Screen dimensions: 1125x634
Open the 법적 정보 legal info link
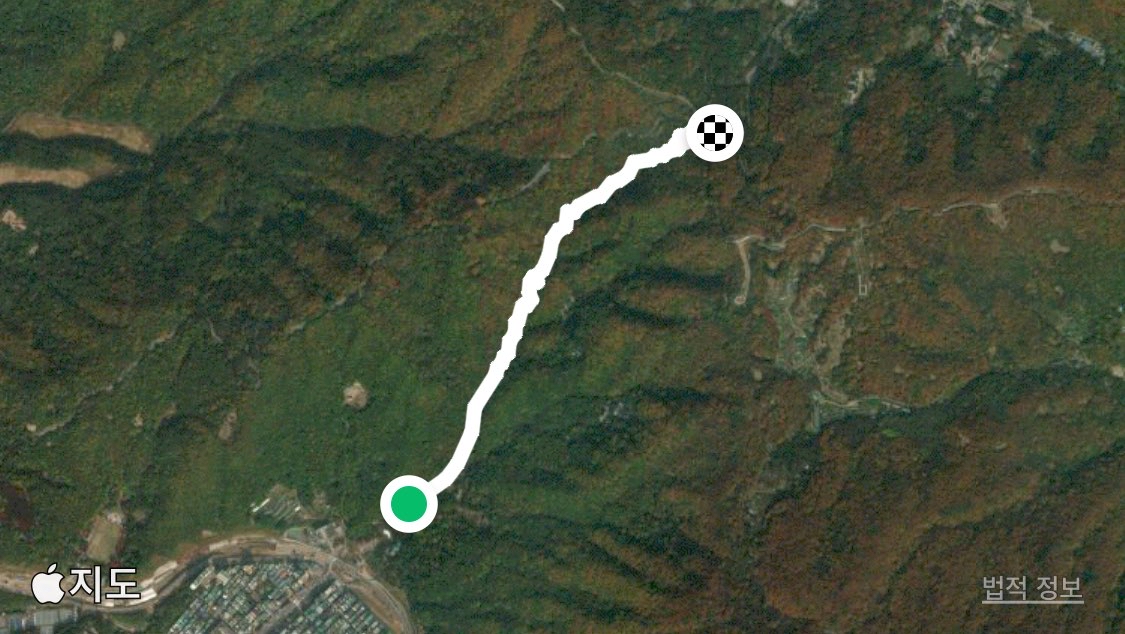[1032, 589]
